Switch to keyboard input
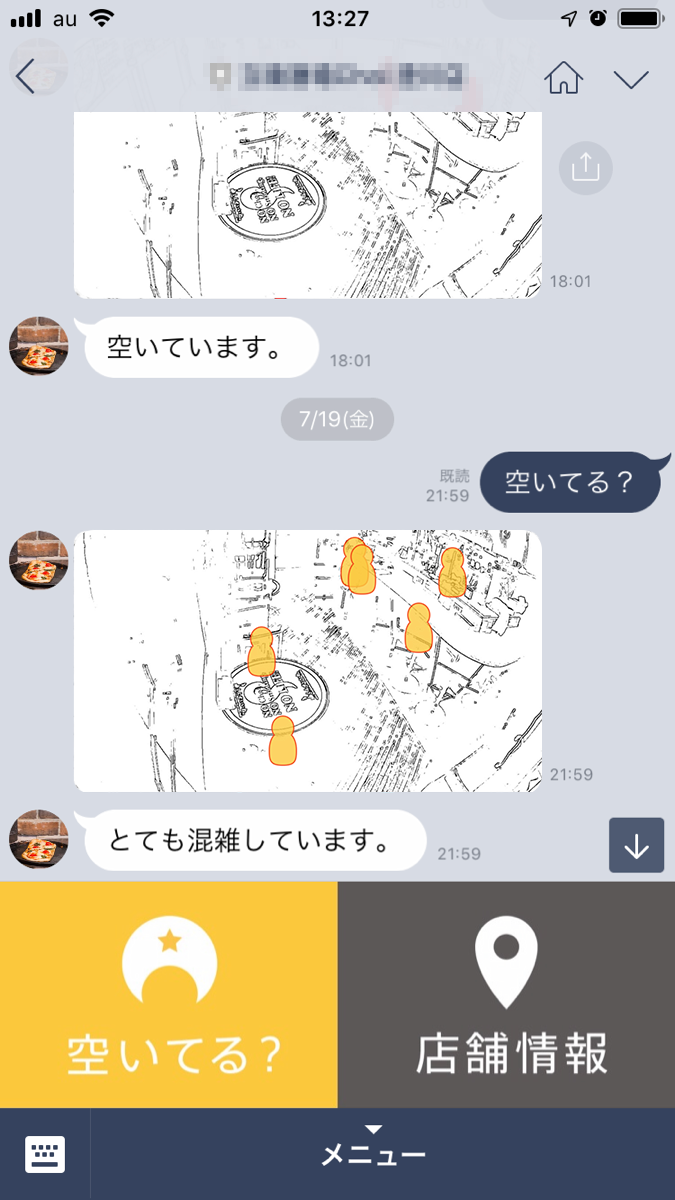This screenshot has height=1200, width=675. 45,1154
